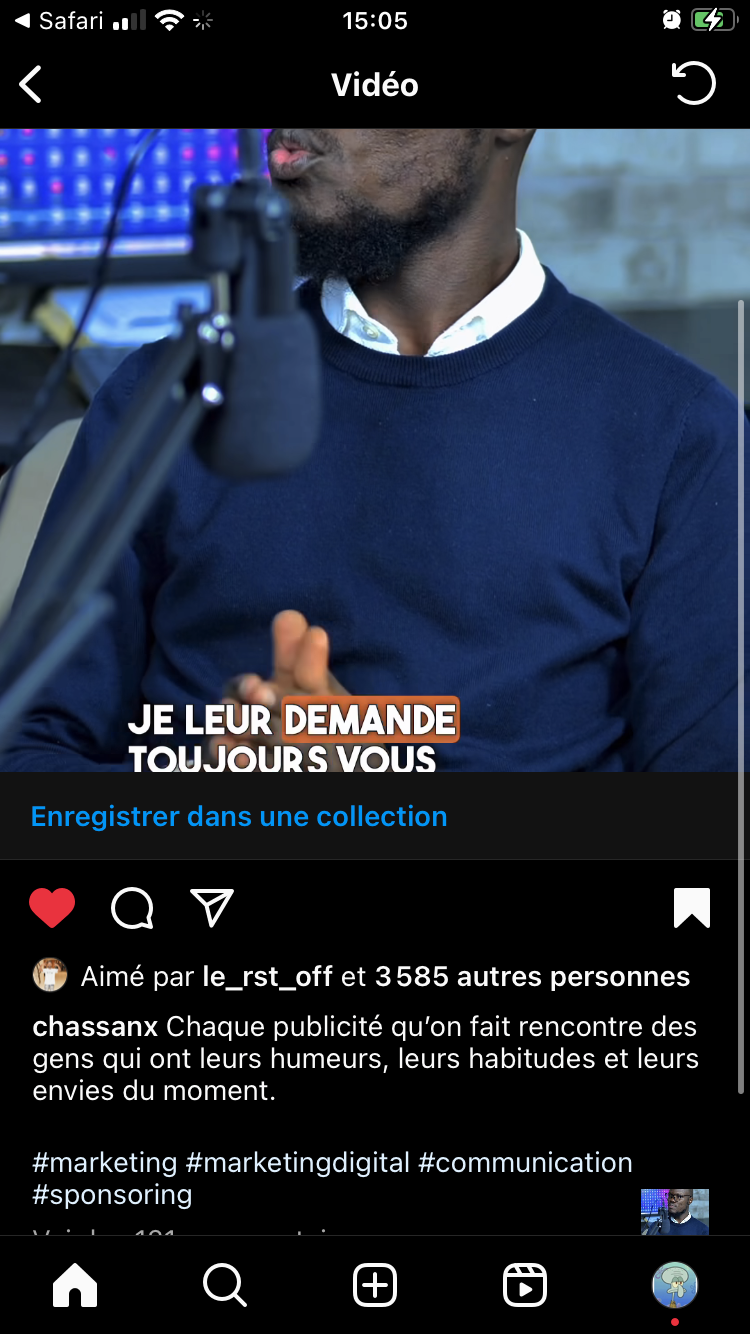Switch to the Home tab
This screenshot has height=1334, width=750.
75,1285
